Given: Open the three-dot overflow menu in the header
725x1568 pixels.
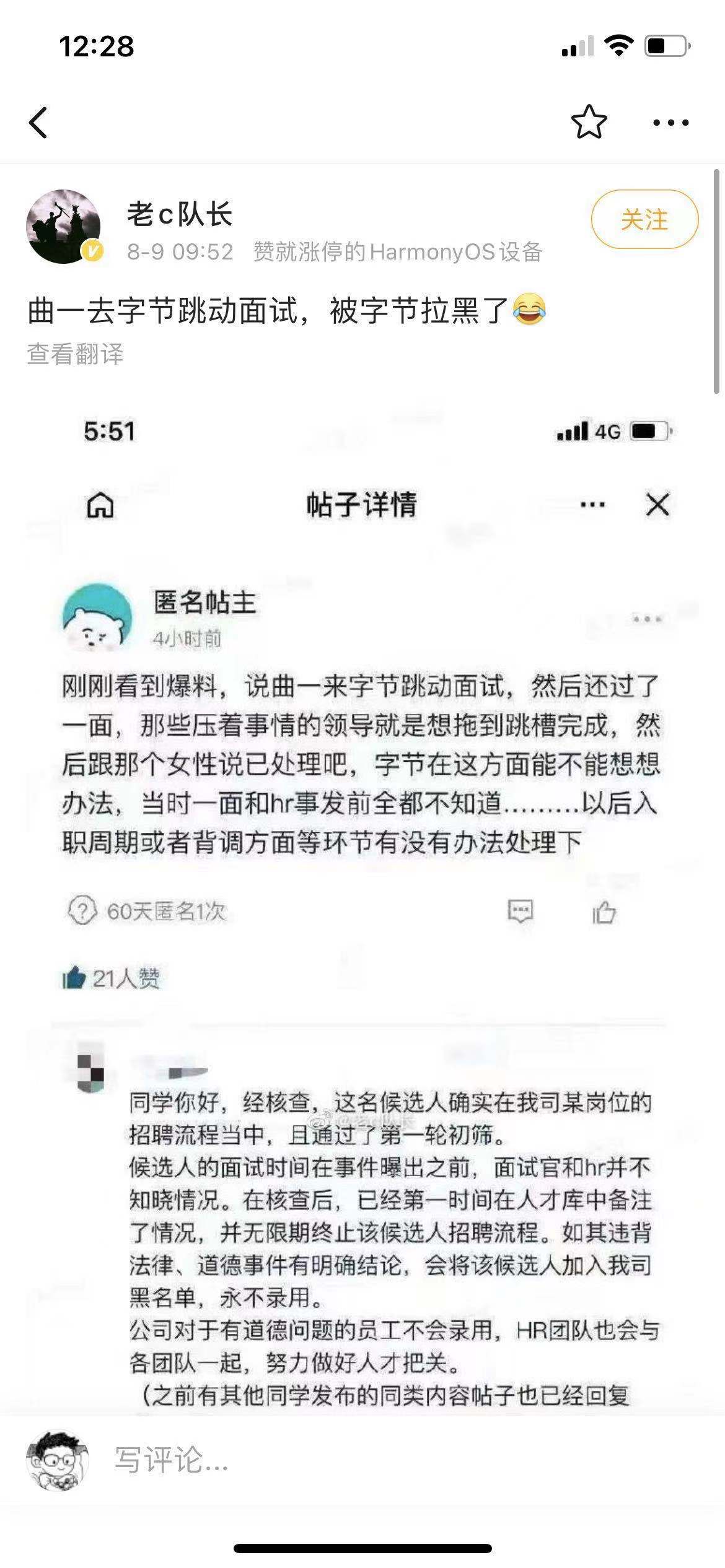Looking at the screenshot, I should 671,123.
